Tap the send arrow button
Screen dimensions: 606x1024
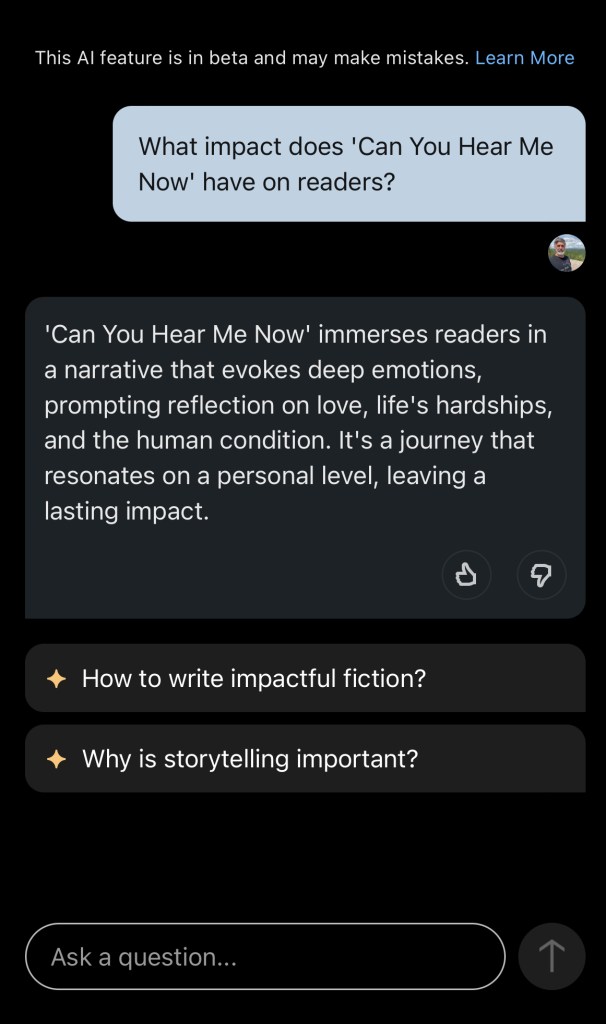[x=551, y=957]
